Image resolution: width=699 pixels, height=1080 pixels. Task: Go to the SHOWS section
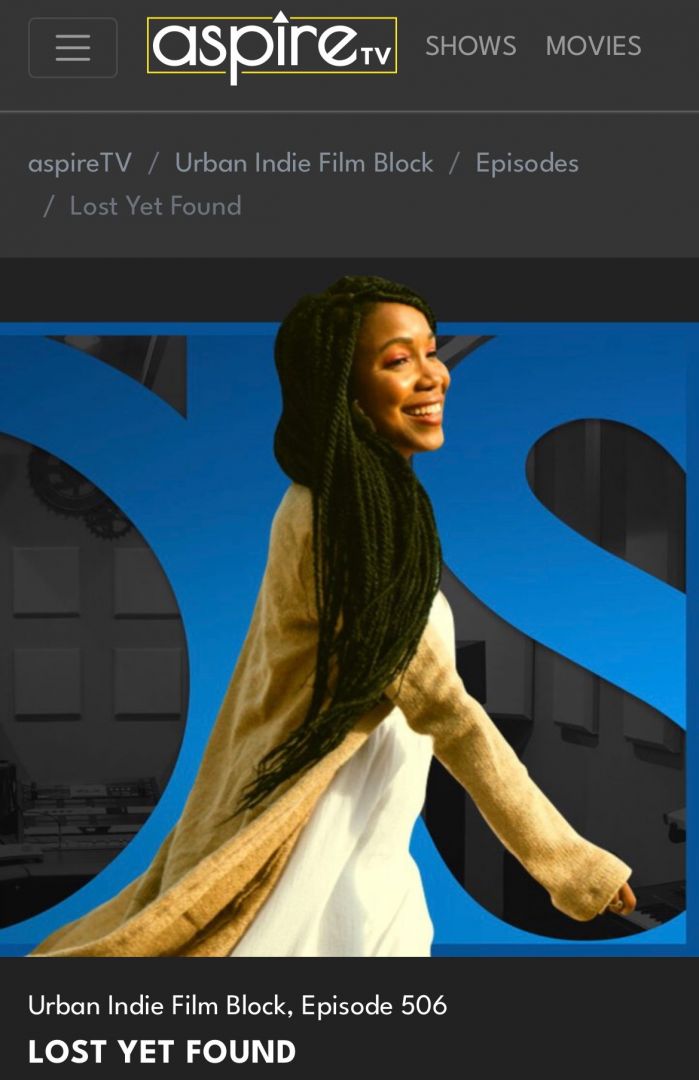pos(470,46)
